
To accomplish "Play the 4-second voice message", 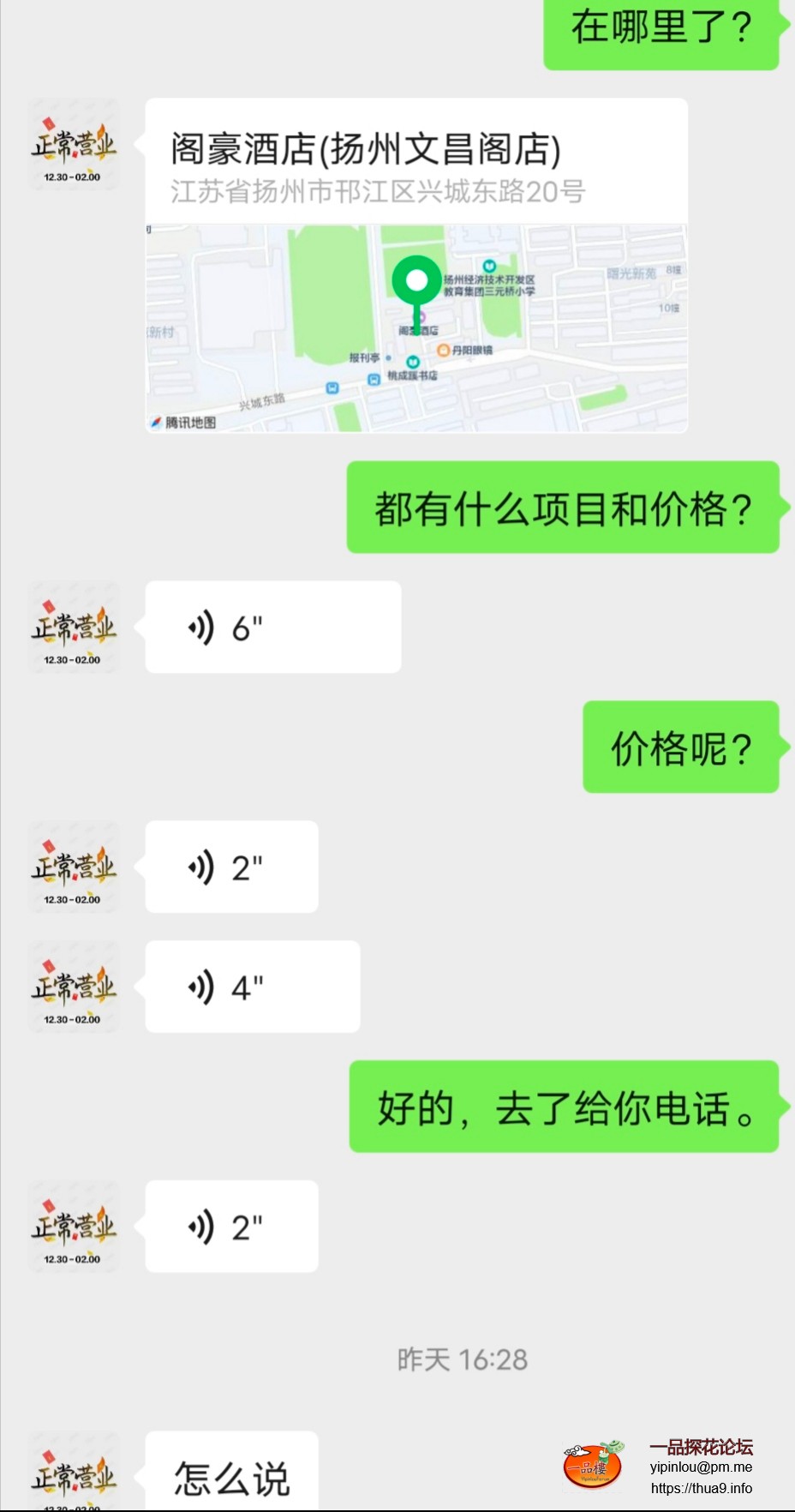I will (252, 987).
